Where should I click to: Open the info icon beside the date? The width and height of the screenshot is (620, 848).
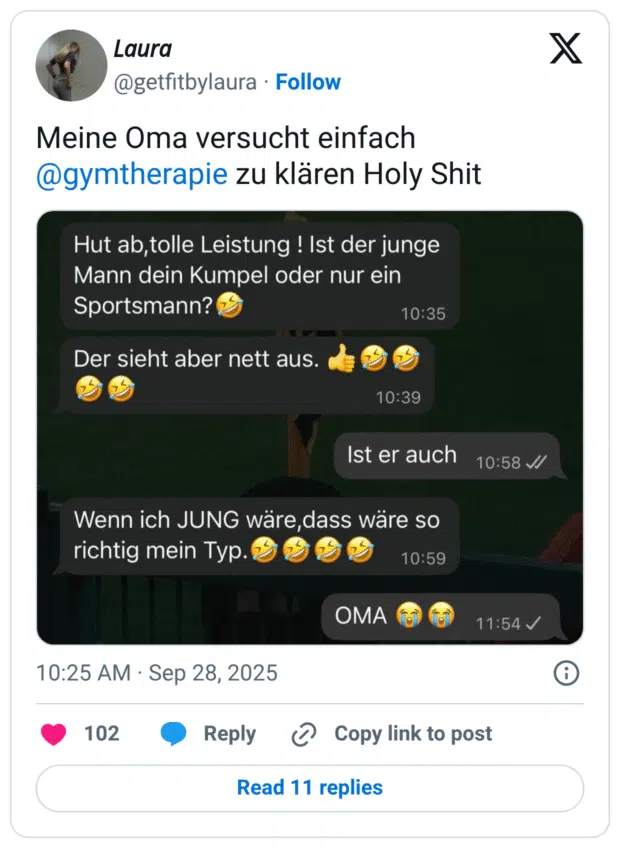(x=566, y=673)
